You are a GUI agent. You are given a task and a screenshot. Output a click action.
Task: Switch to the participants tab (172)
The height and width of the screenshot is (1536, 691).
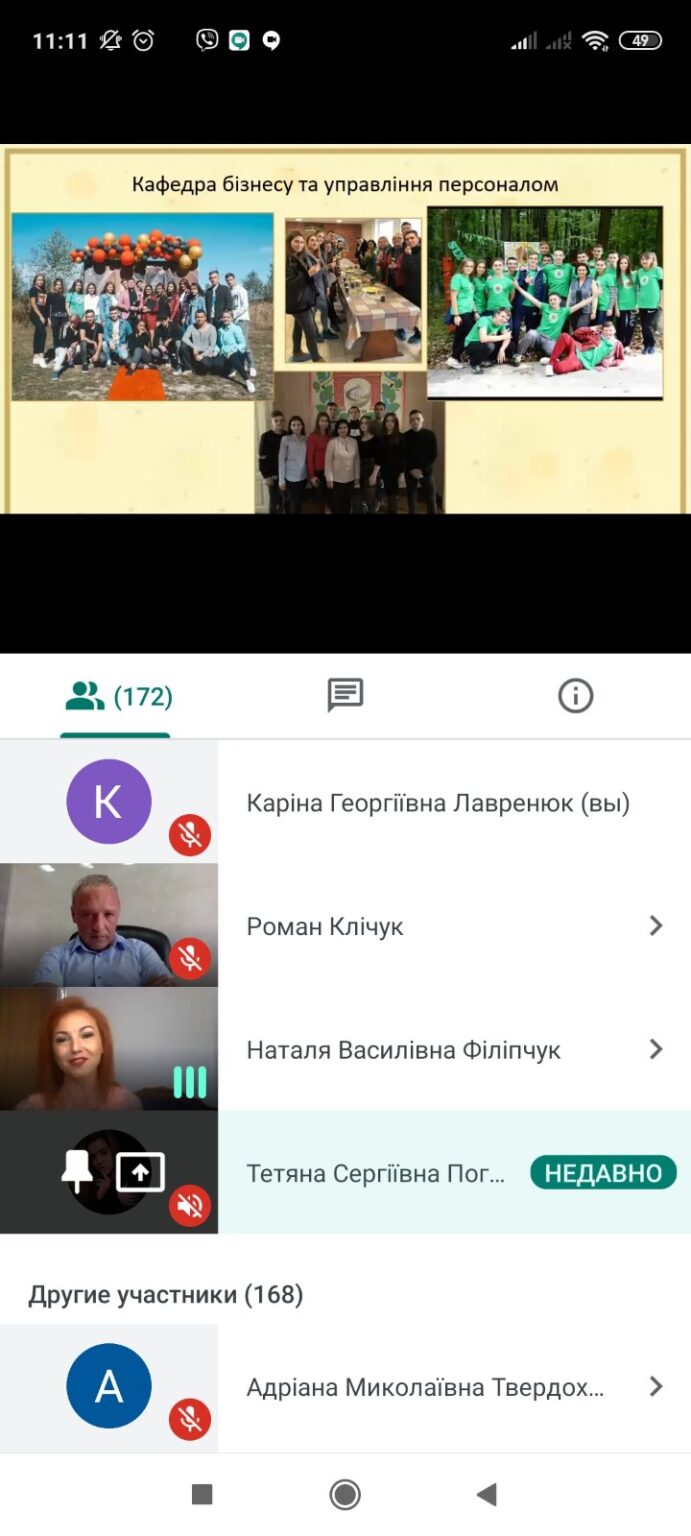[116, 696]
